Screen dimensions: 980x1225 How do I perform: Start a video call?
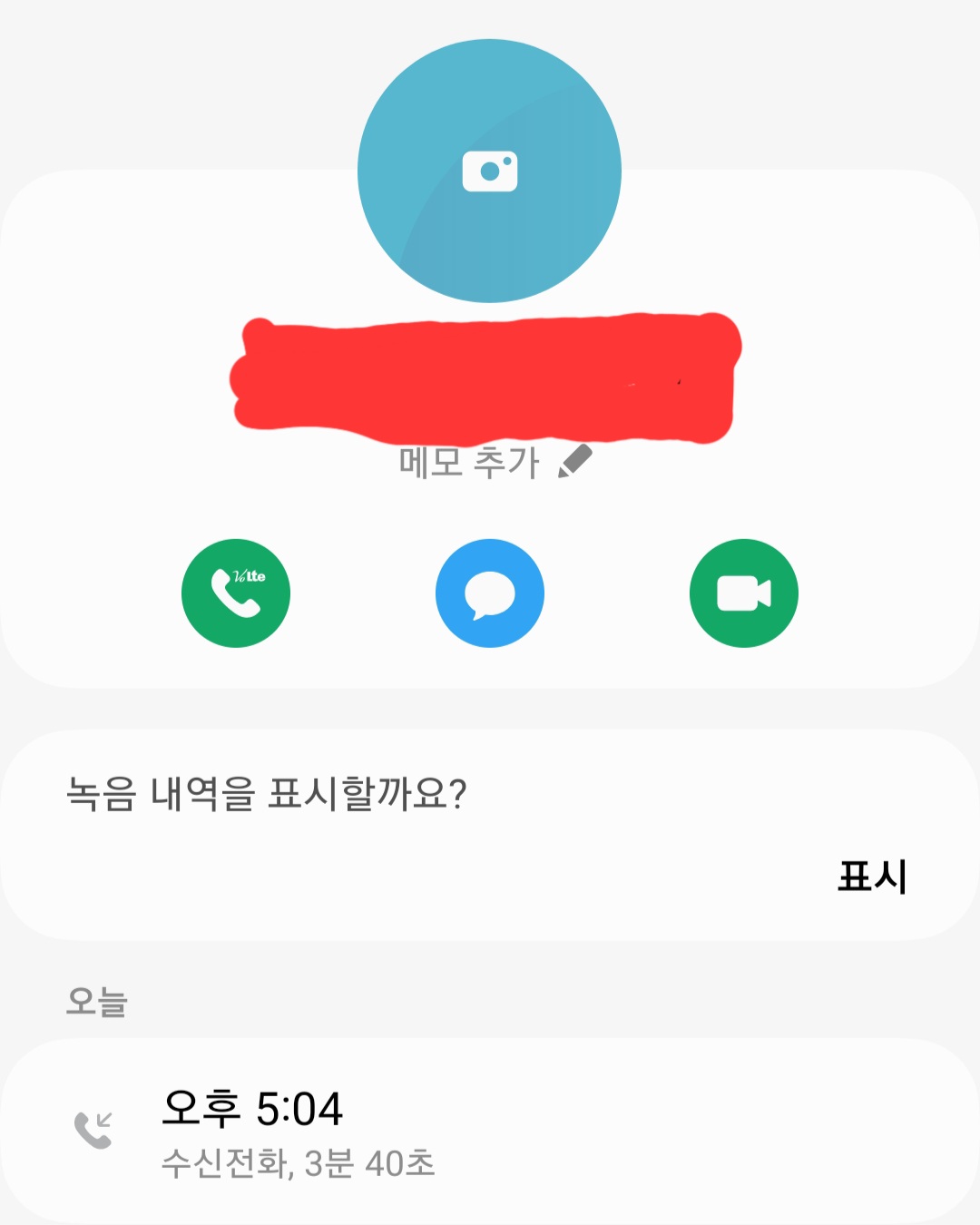point(744,593)
